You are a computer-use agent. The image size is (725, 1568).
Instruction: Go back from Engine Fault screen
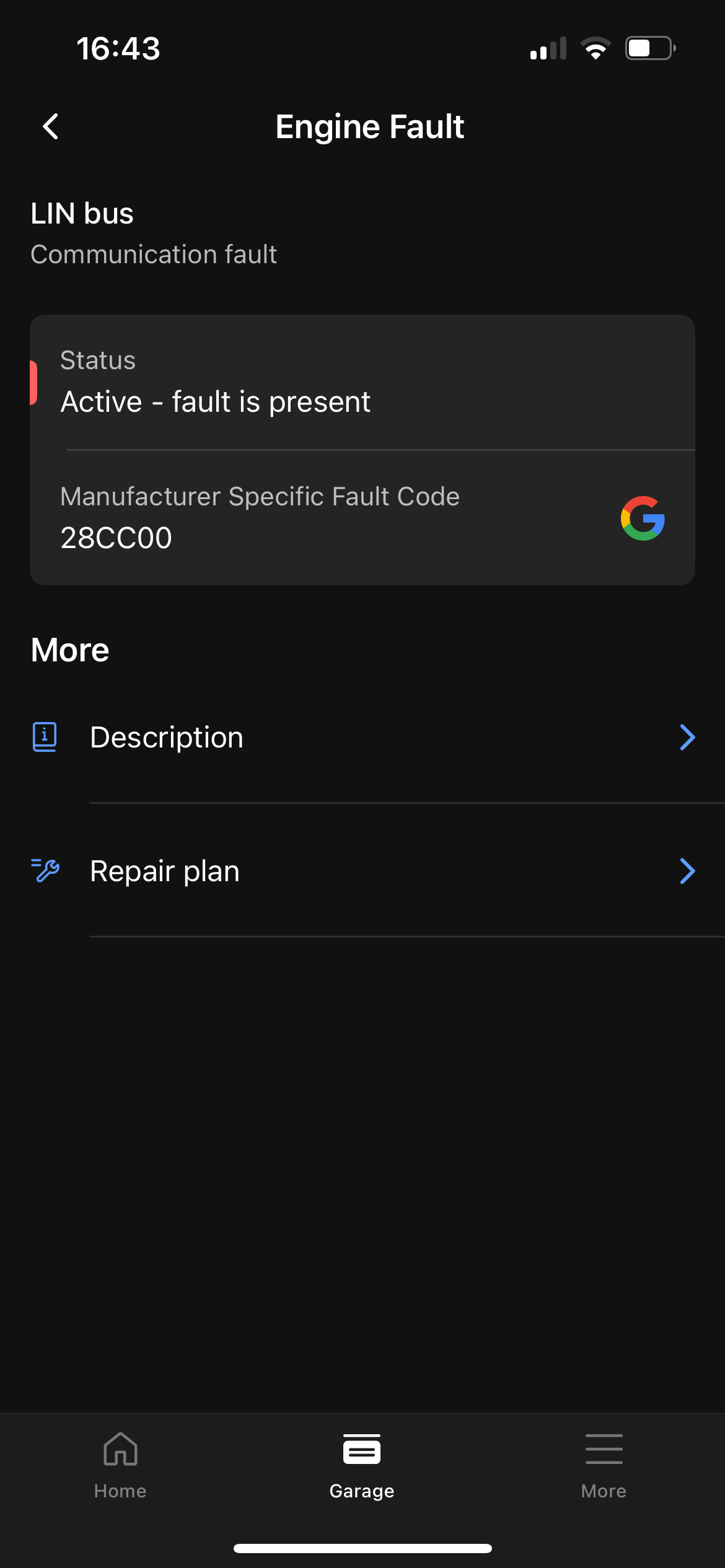point(51,127)
